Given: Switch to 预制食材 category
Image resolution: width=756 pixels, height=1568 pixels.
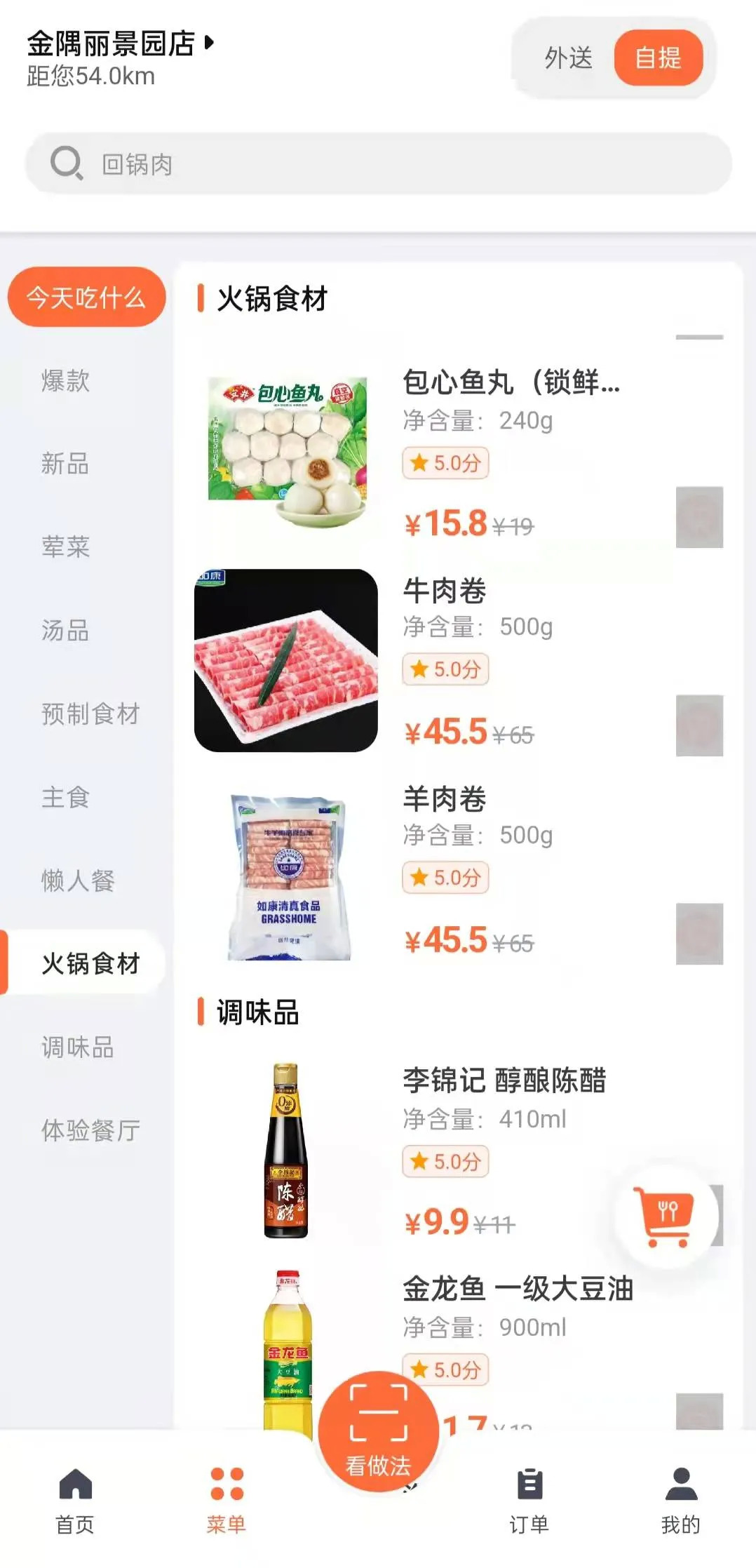Looking at the screenshot, I should tap(90, 713).
